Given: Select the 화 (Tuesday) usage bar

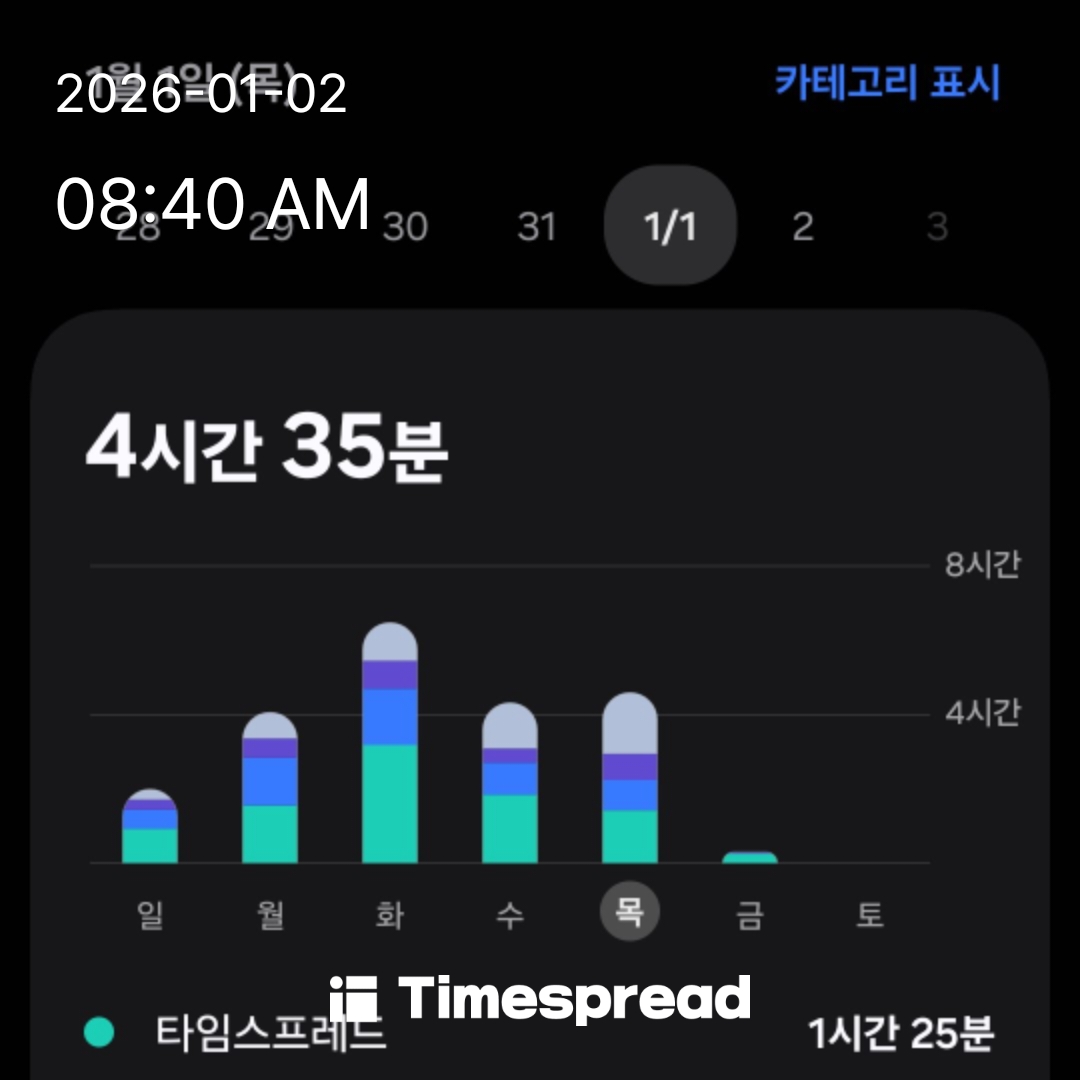Looking at the screenshot, I should (x=390, y=745).
